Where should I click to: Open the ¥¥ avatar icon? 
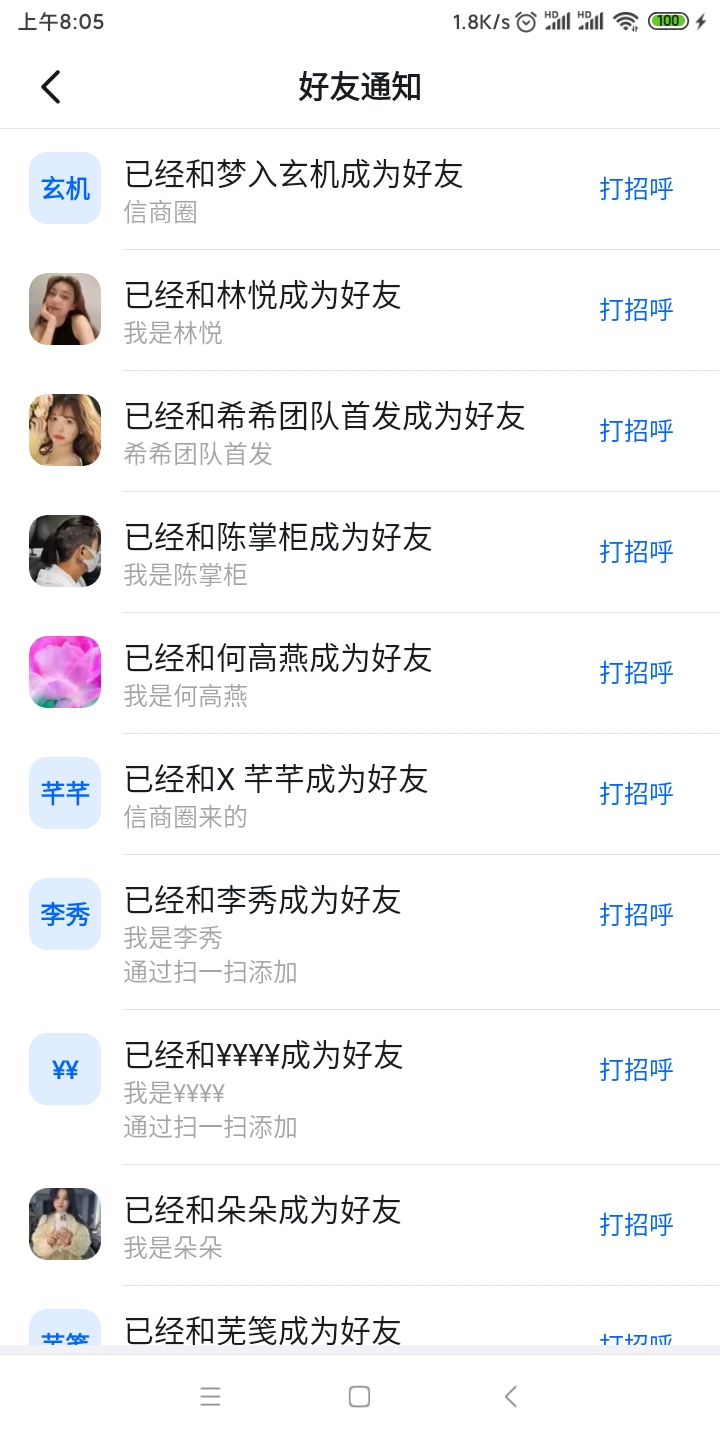(x=64, y=1068)
